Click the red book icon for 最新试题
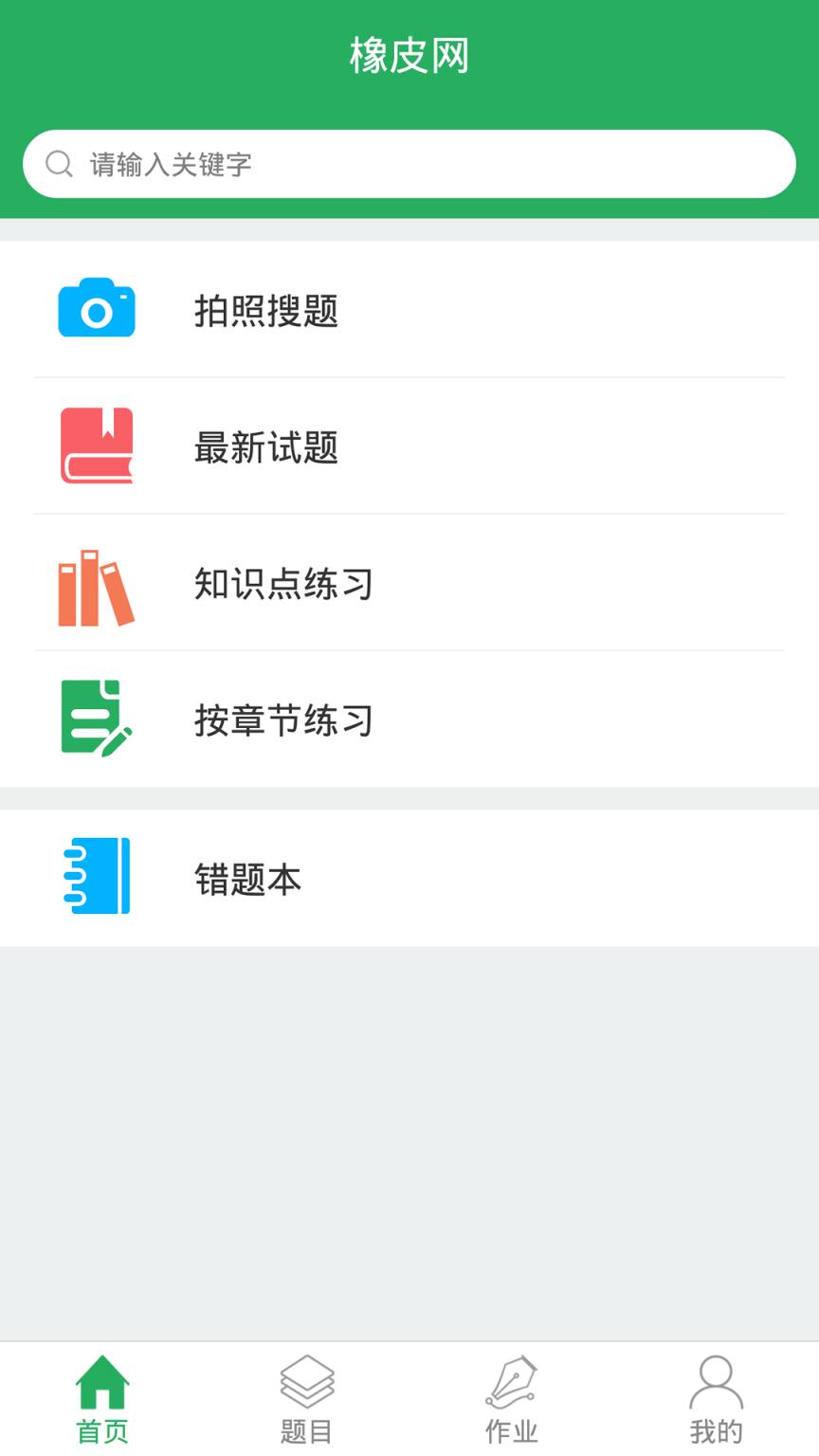Image resolution: width=819 pixels, height=1456 pixels. [x=96, y=446]
